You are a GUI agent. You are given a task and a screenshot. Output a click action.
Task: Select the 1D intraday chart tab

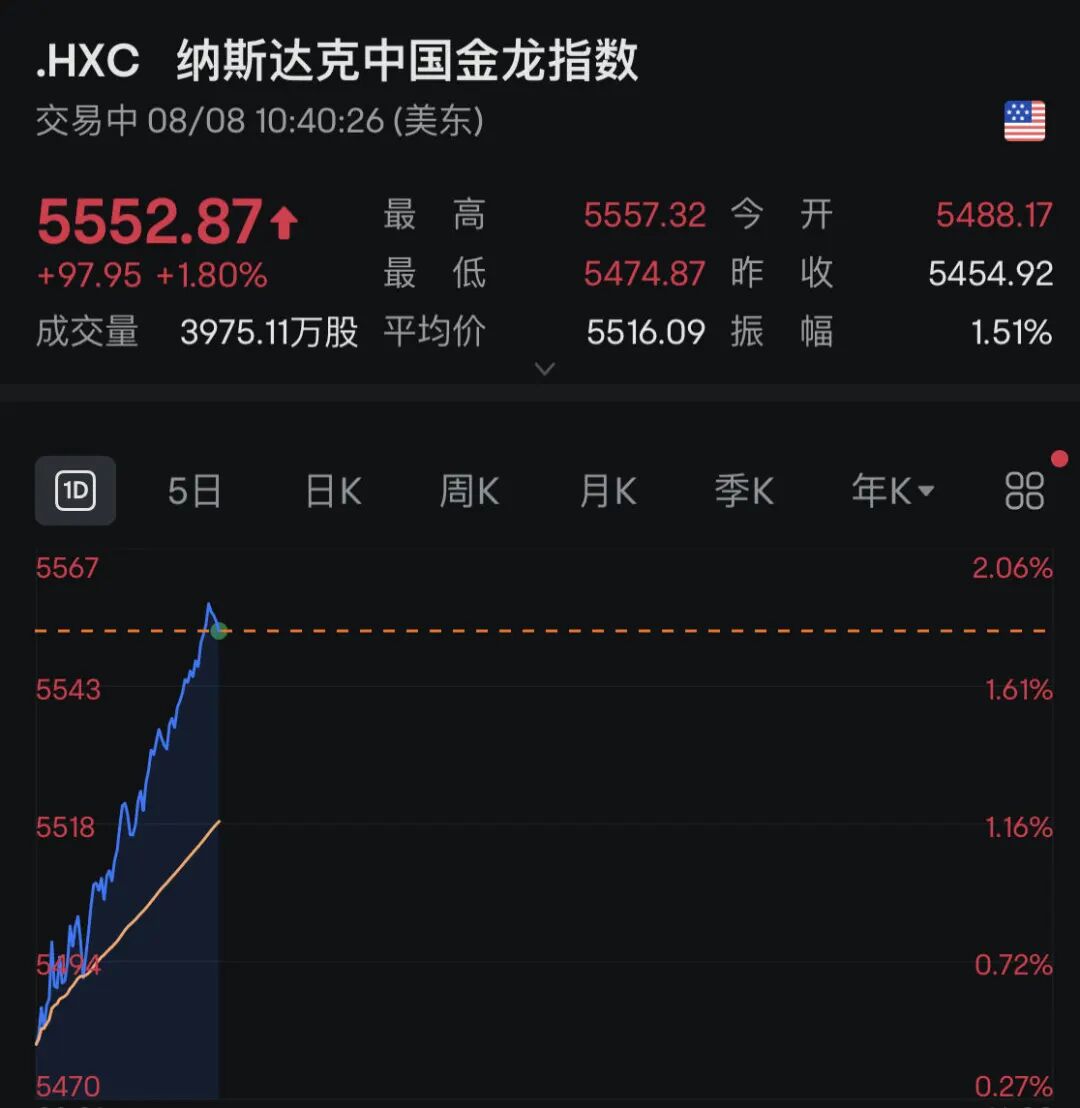[x=75, y=491]
